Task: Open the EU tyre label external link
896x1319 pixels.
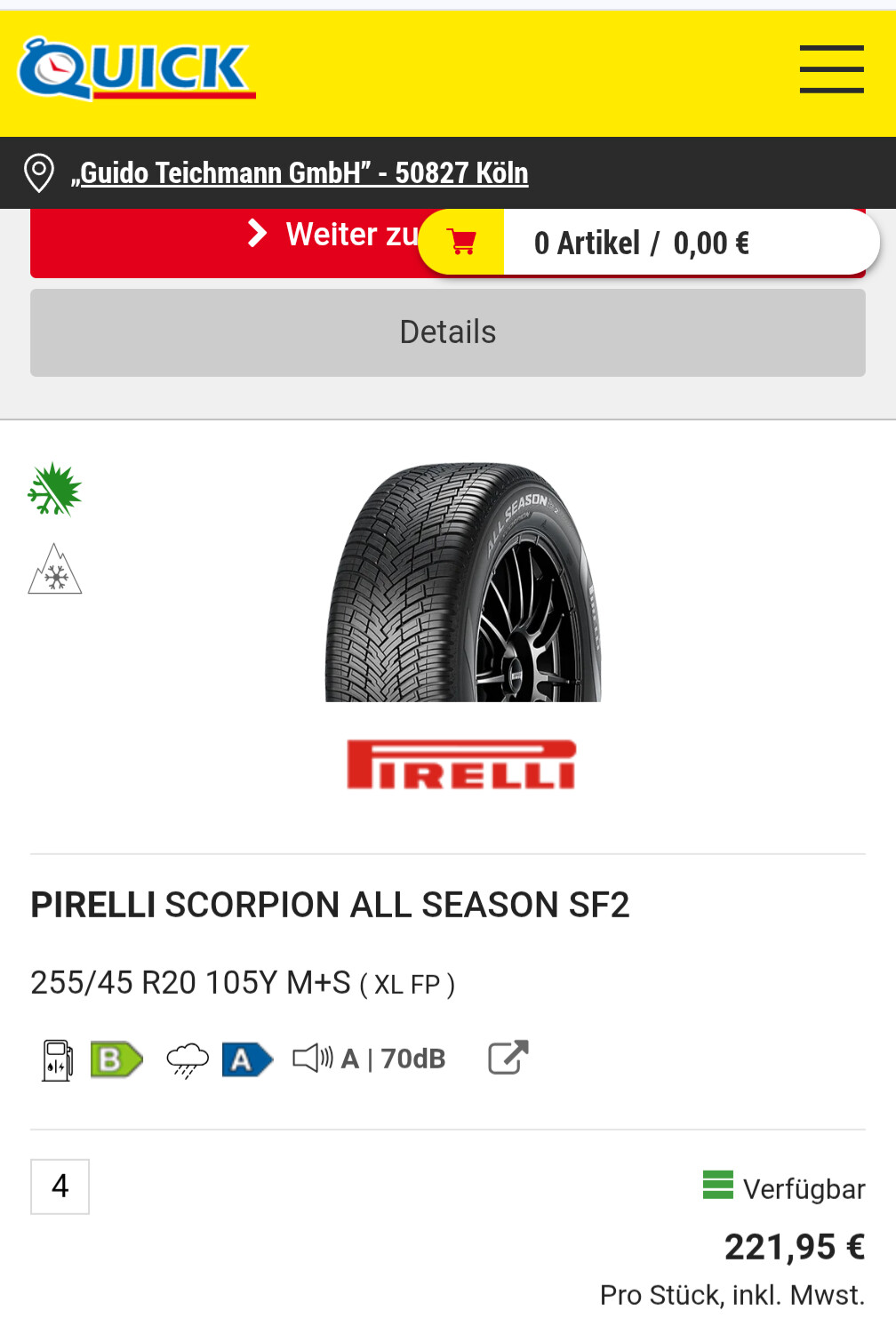Action: click(508, 1058)
